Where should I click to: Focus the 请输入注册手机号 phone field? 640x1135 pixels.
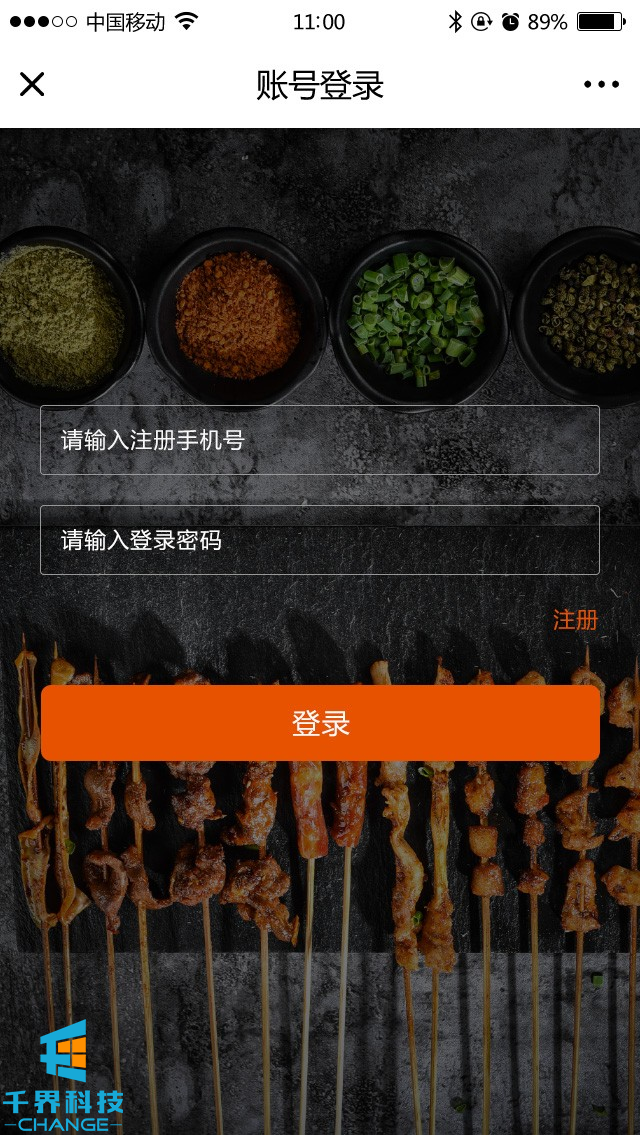click(320, 440)
